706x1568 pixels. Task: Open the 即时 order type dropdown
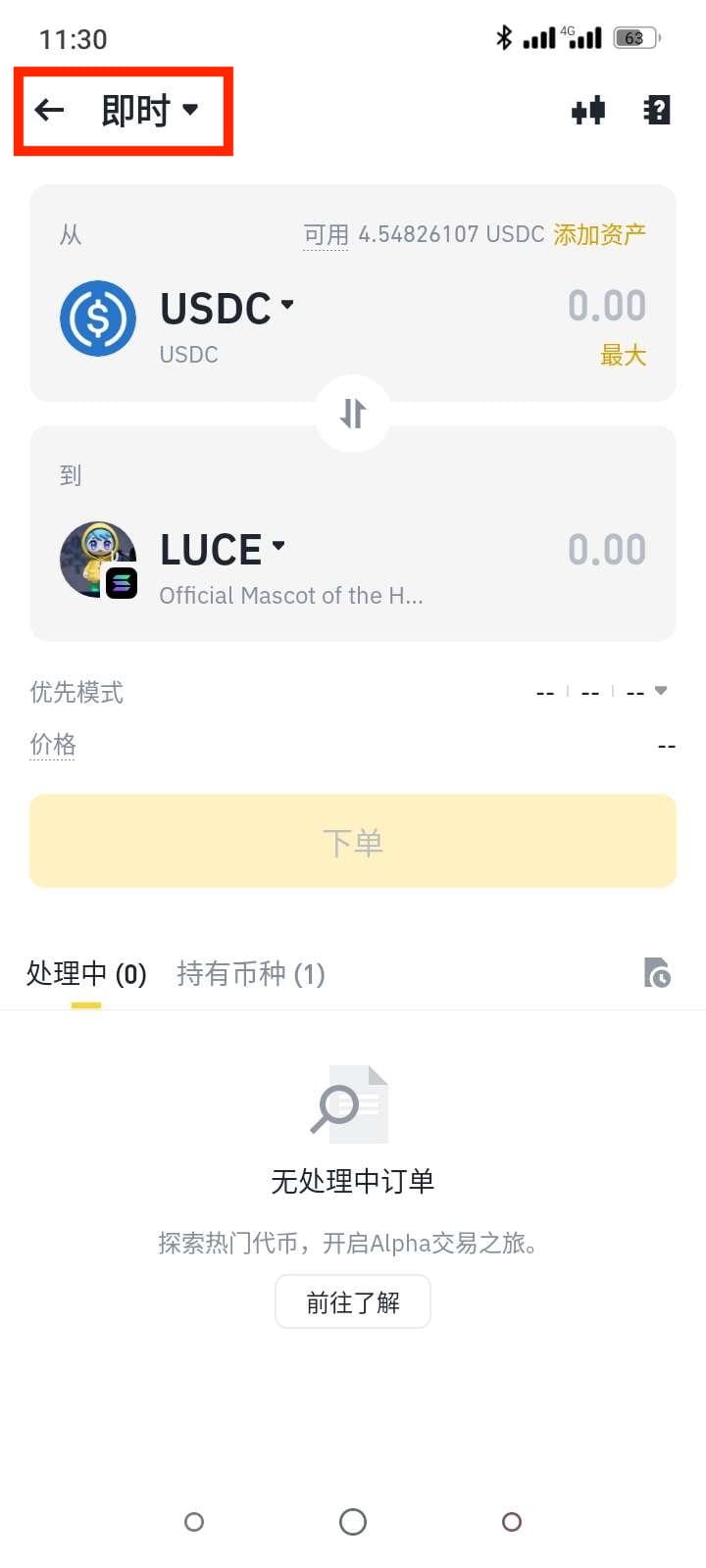[150, 110]
